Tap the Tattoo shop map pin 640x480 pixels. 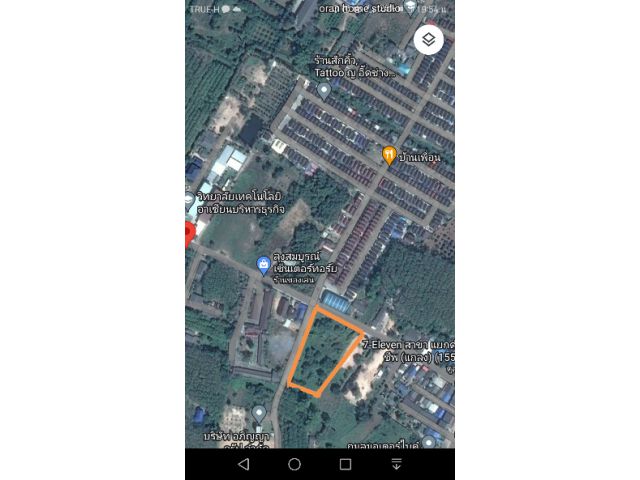click(323, 90)
